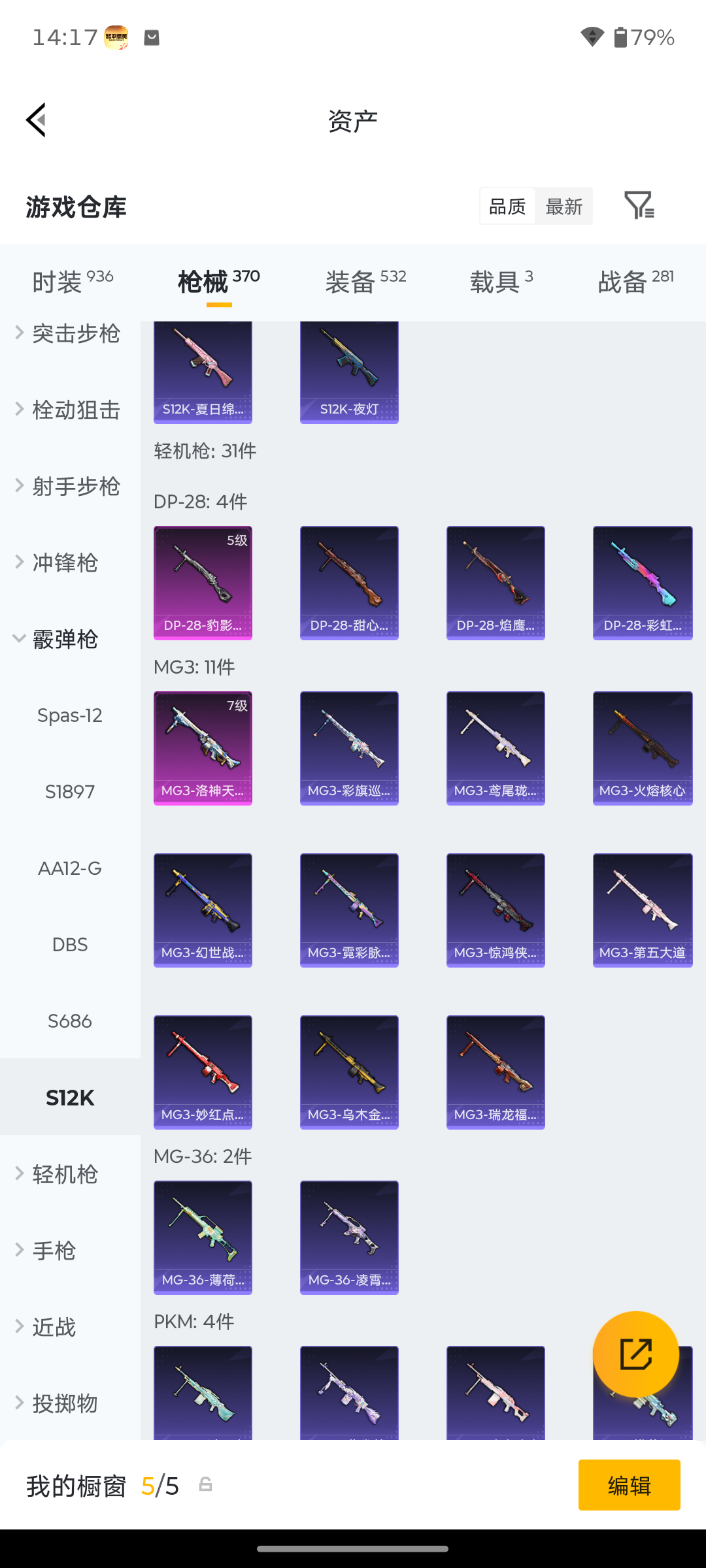Switch to the 时装 tab
The width and height of the screenshot is (706, 1568).
73,282
